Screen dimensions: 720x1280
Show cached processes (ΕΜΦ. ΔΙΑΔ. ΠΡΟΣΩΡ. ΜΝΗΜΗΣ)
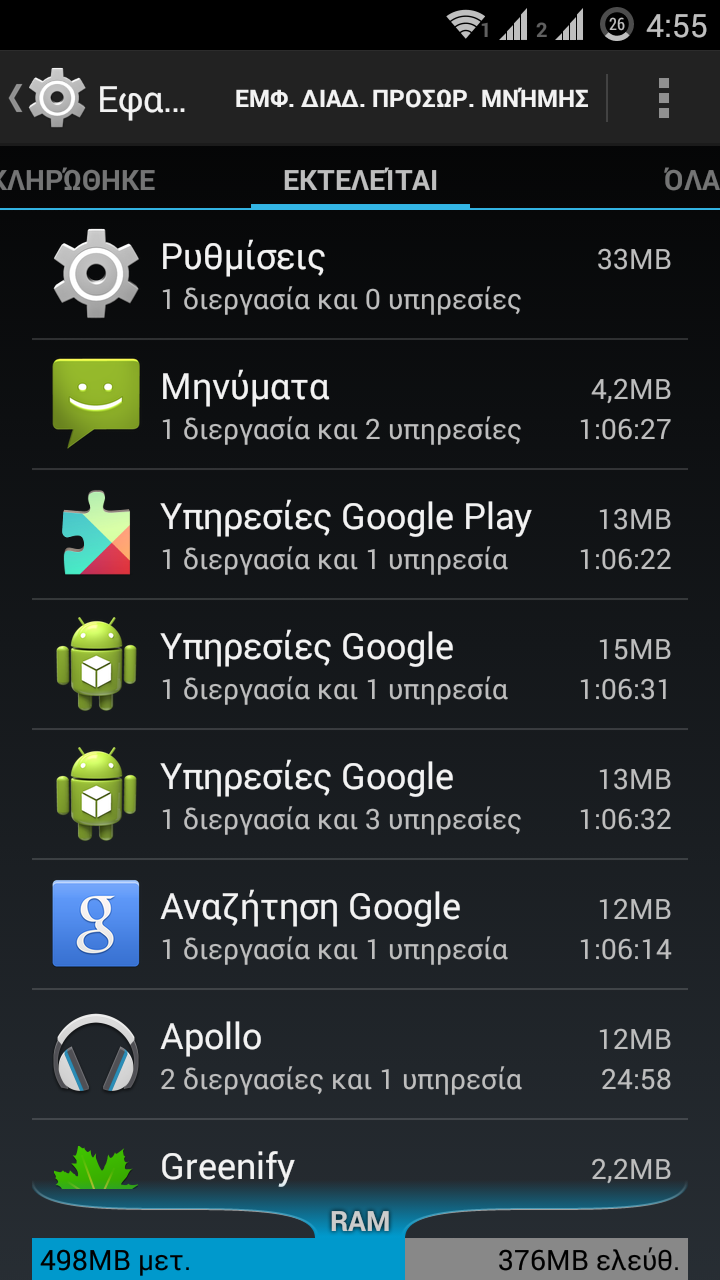click(412, 98)
